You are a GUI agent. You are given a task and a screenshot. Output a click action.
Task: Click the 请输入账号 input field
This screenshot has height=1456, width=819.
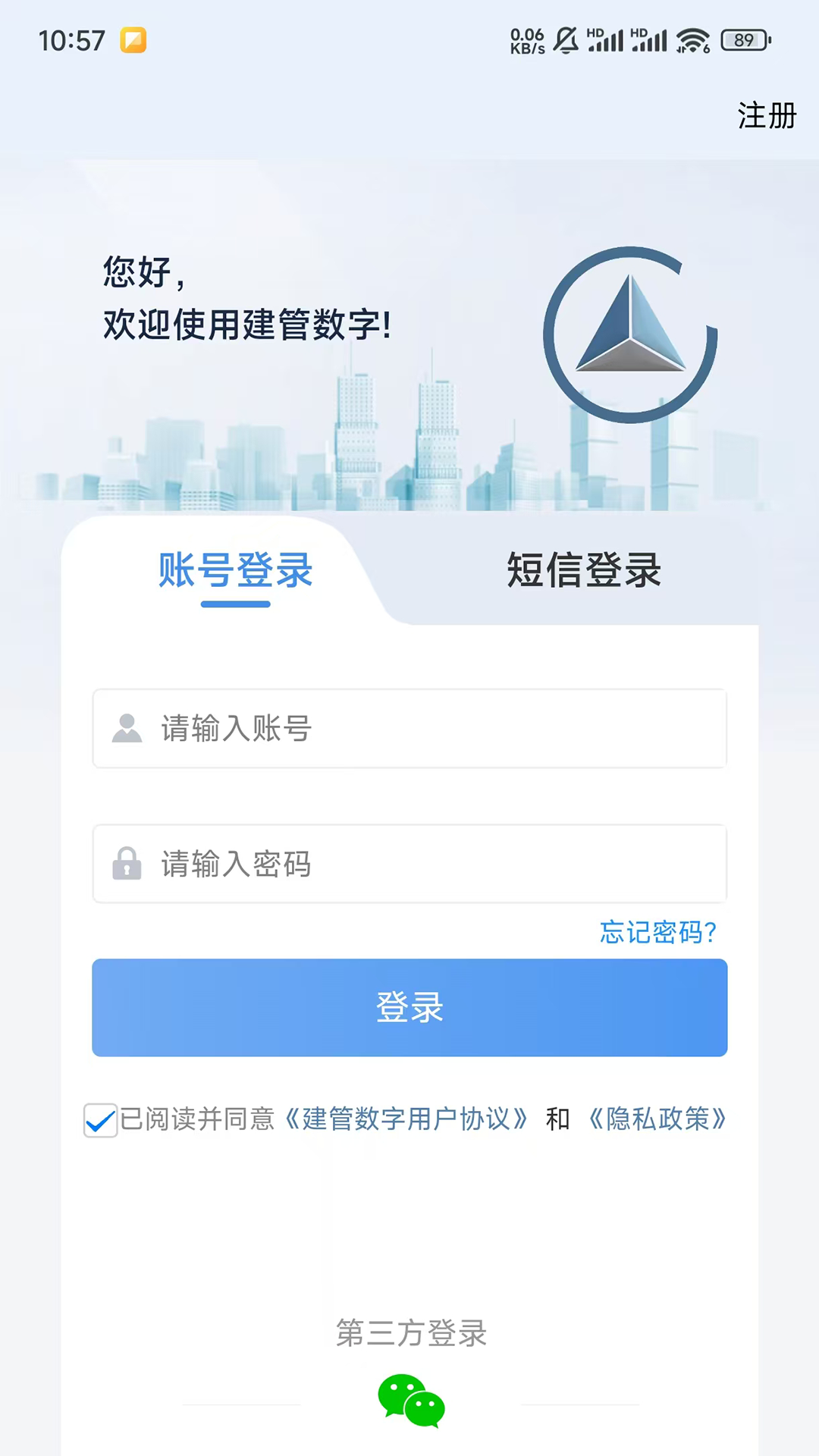[409, 728]
